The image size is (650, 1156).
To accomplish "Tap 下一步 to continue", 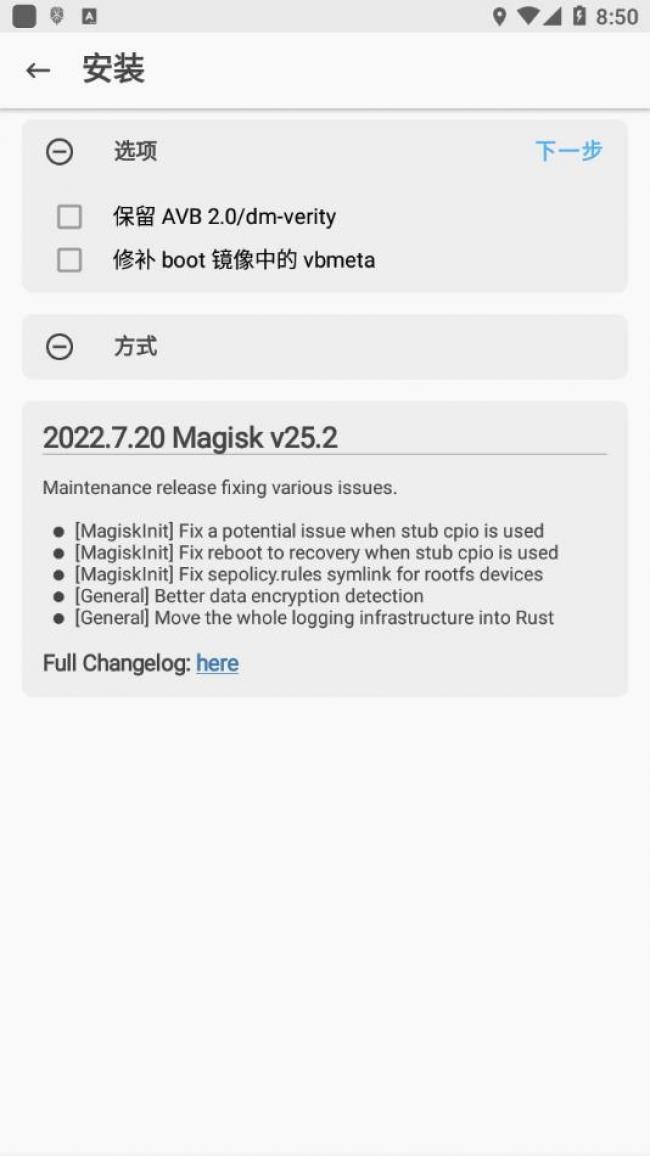I will 568,151.
